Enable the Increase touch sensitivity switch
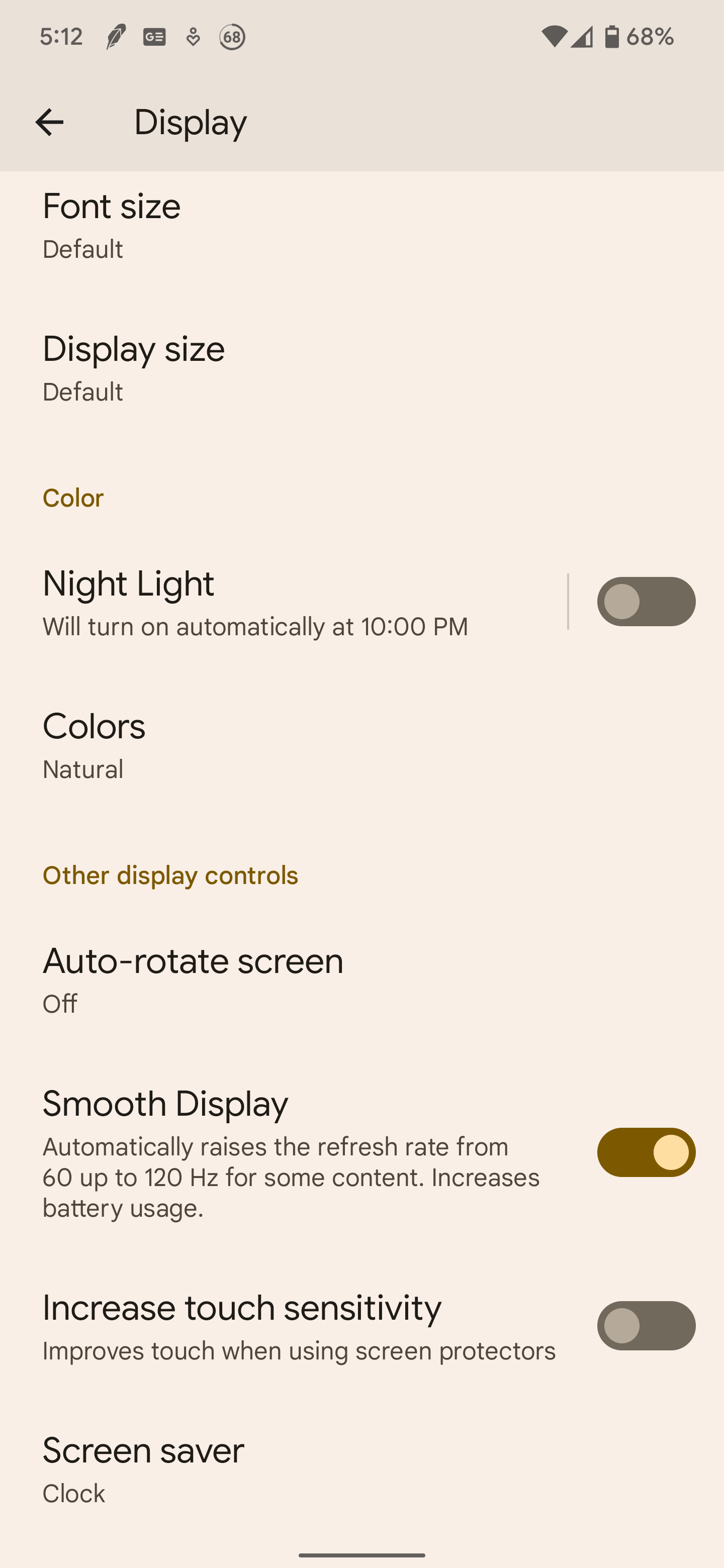The image size is (724, 1568). (x=646, y=1325)
